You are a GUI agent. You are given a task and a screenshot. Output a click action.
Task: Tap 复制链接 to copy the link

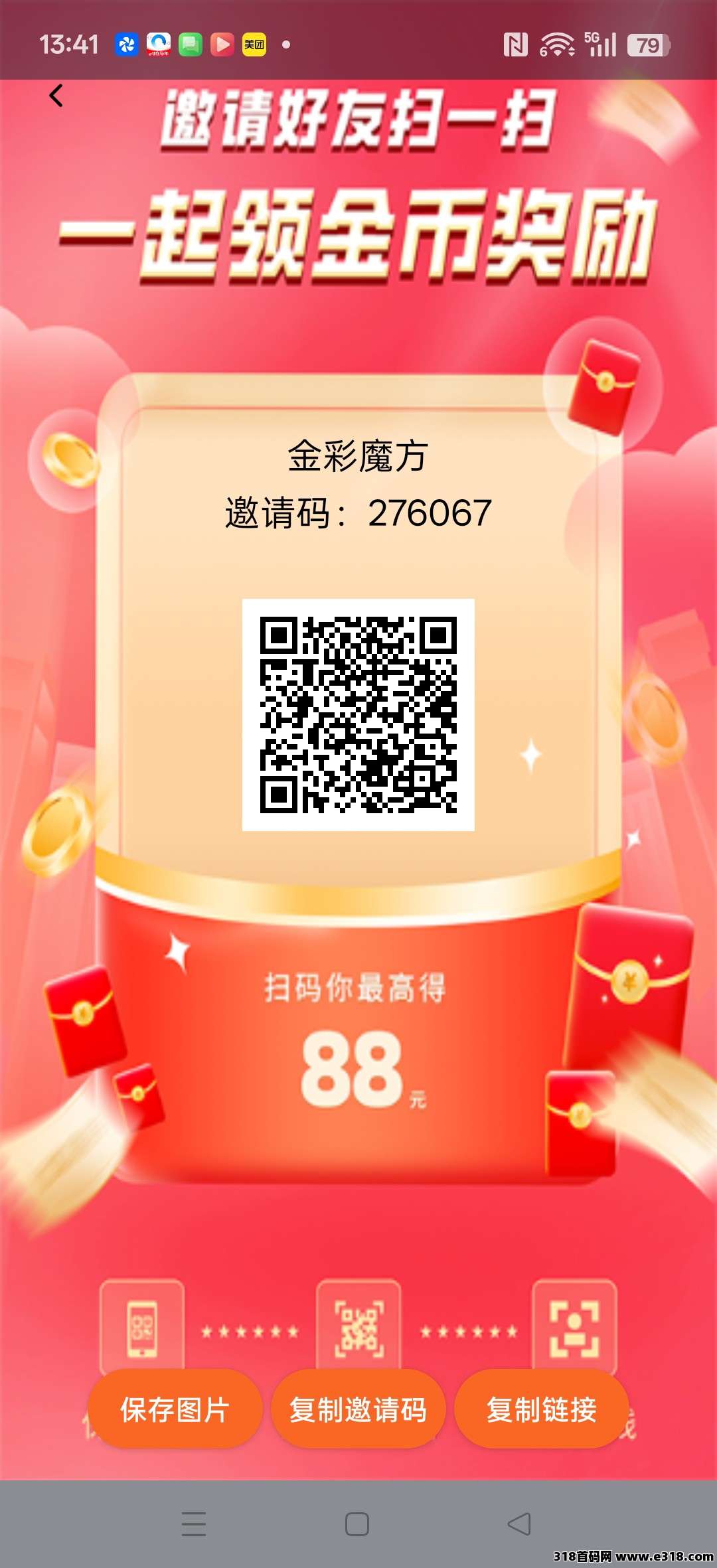tap(541, 1410)
